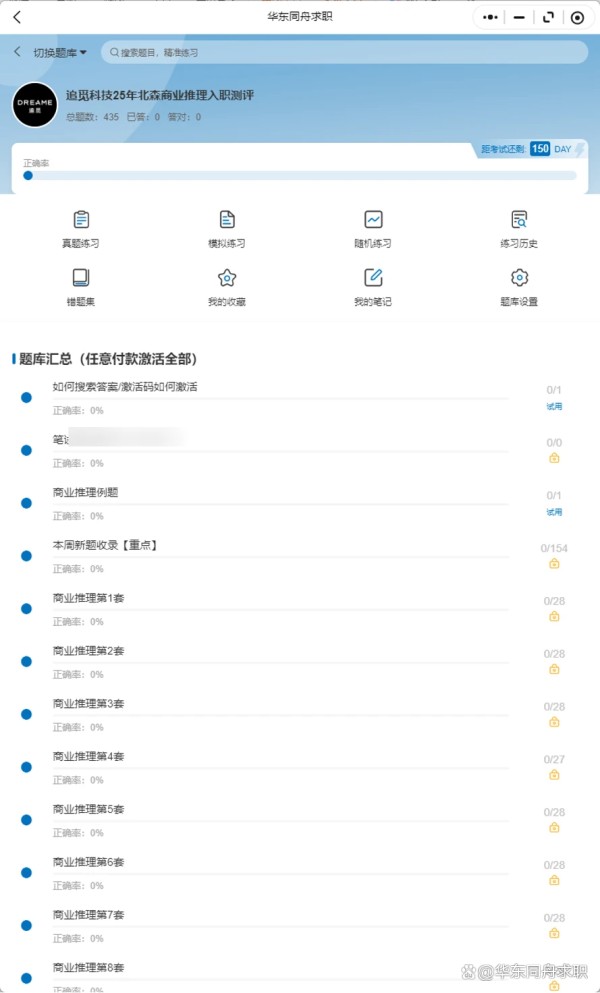Viewport: 600px width, 993px height.
Task: View 练习历史
Action: coord(519,229)
